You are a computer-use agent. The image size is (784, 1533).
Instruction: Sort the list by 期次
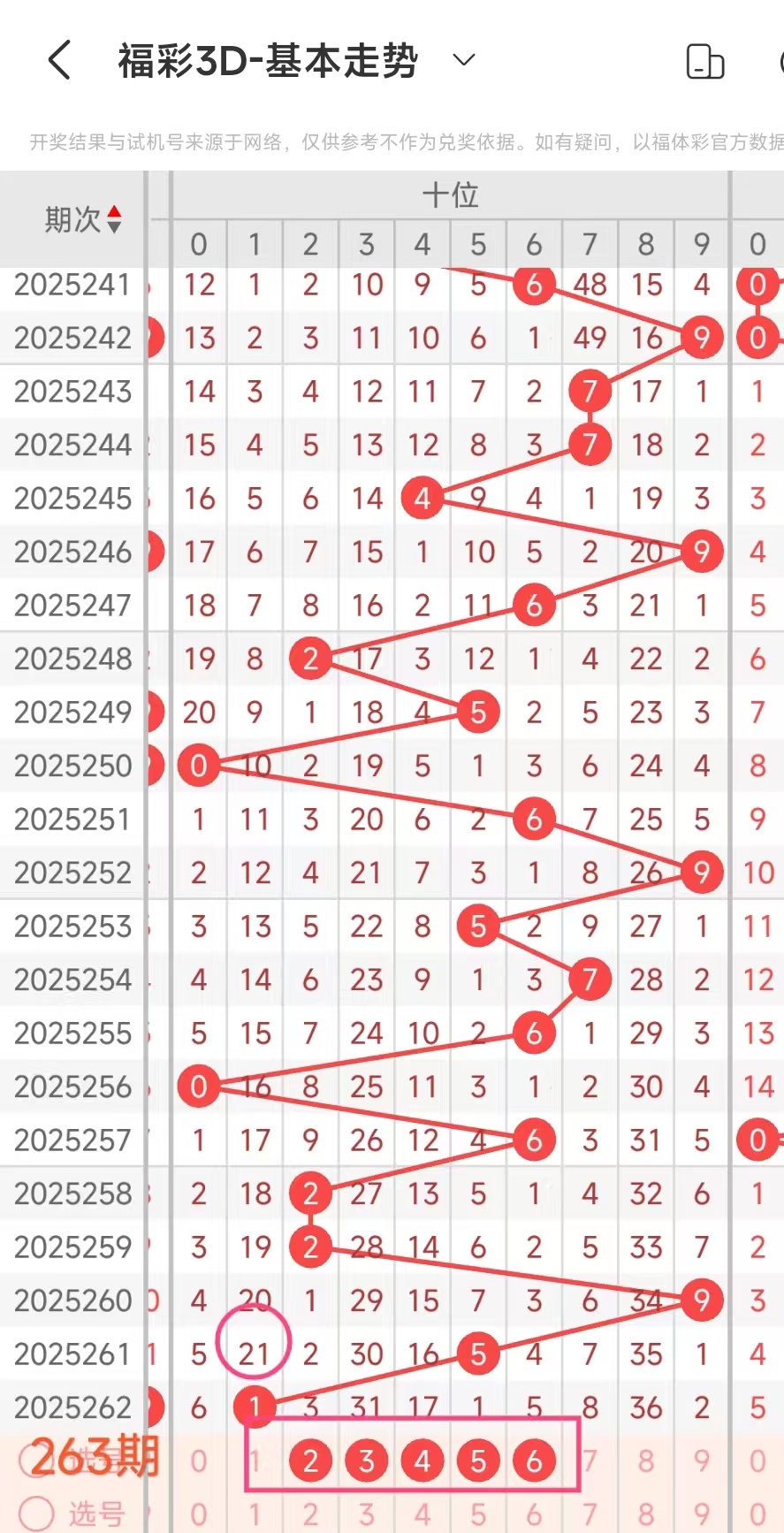pos(113,218)
